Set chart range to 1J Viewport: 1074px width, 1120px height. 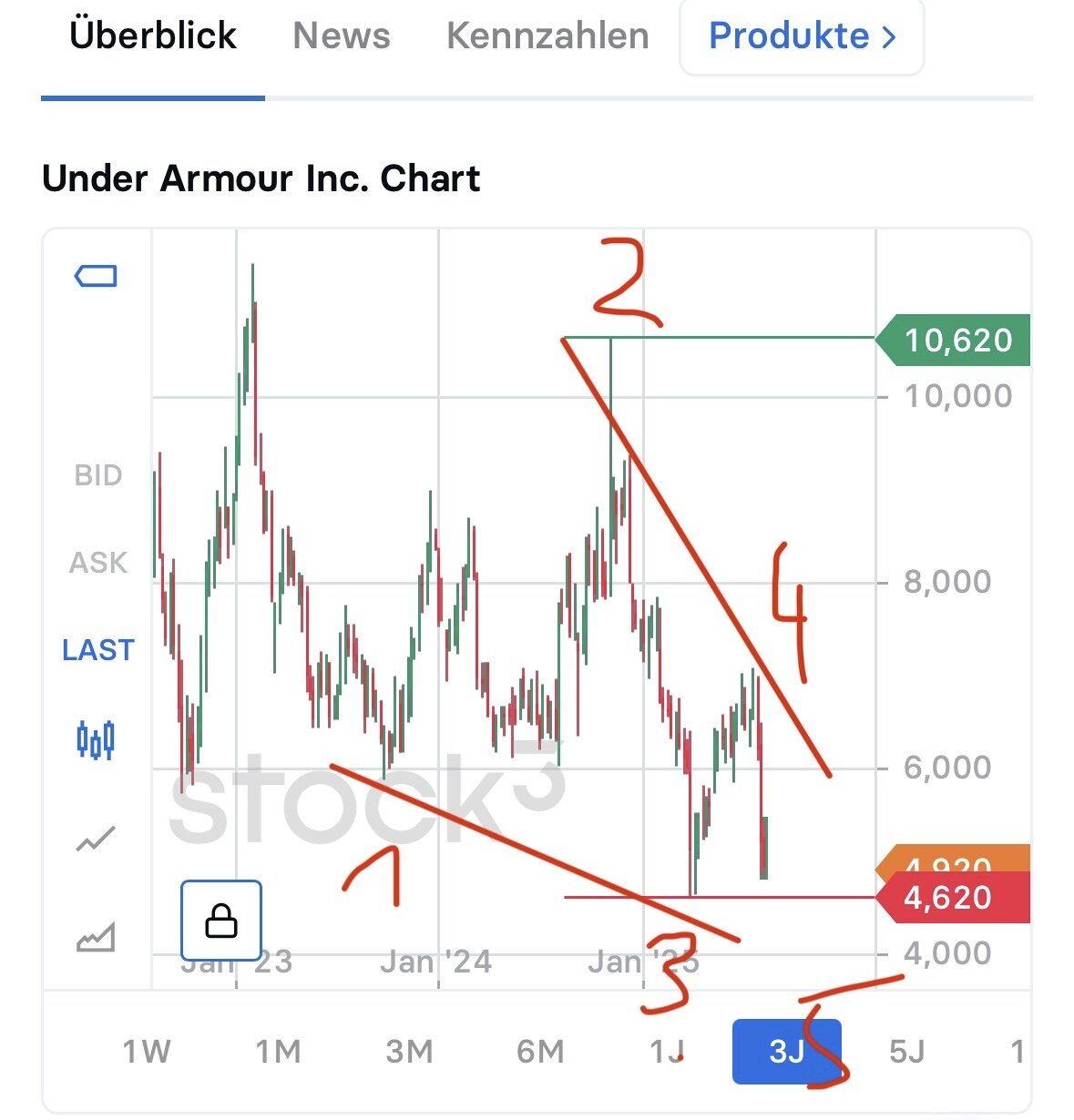(x=667, y=1052)
